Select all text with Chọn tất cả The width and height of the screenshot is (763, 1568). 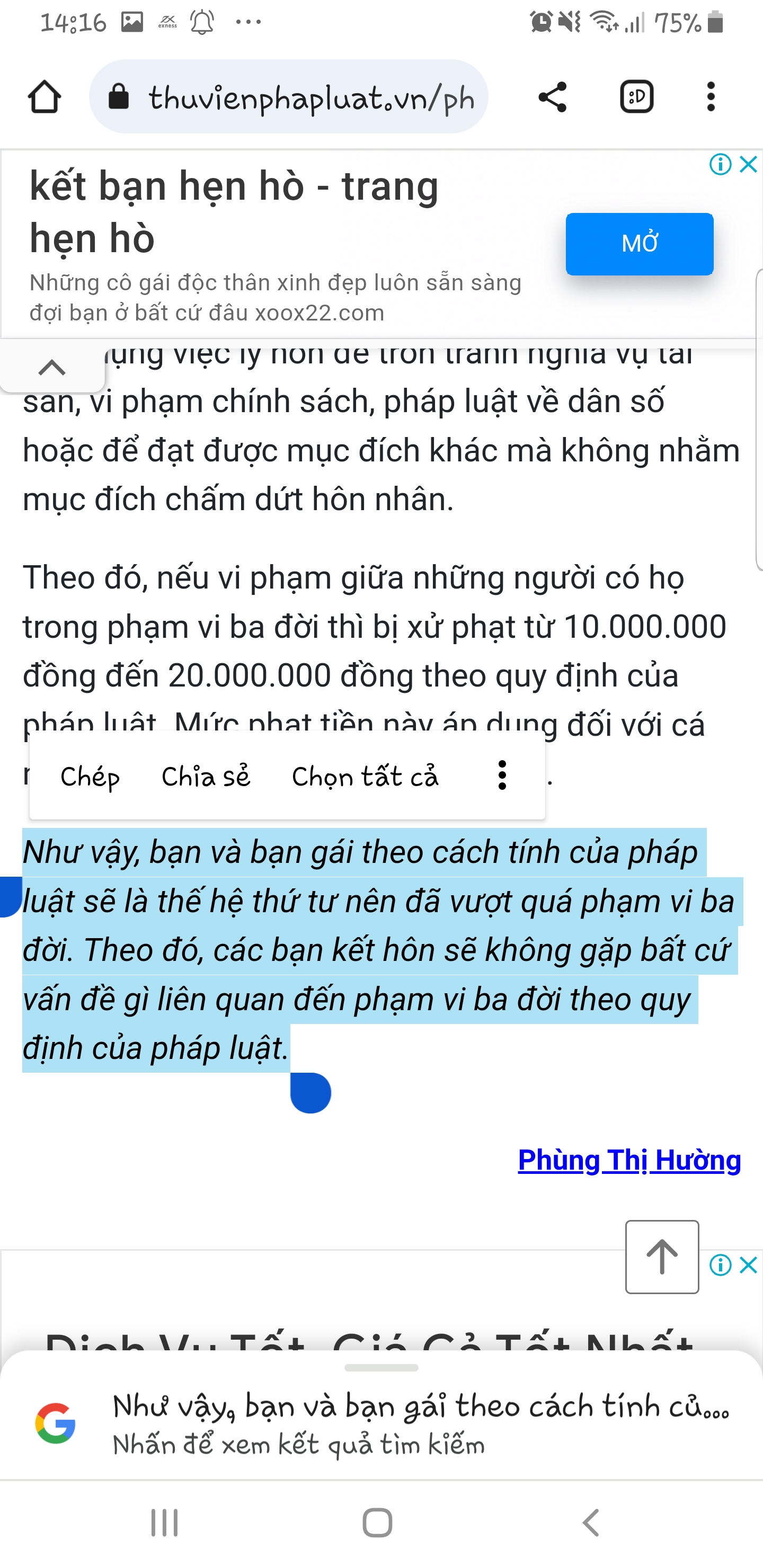pos(365,777)
